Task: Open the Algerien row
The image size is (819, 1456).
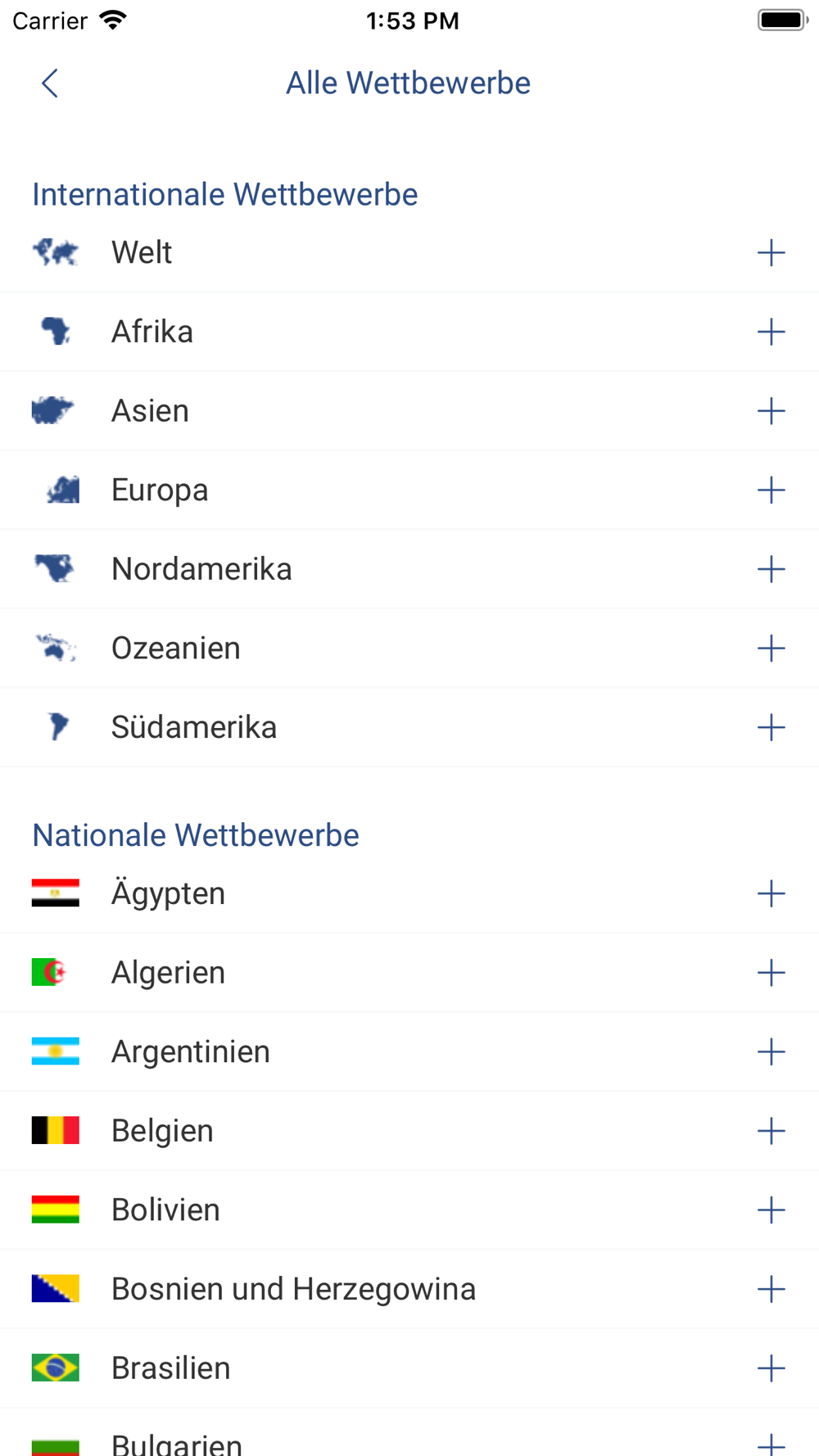Action: tap(409, 972)
